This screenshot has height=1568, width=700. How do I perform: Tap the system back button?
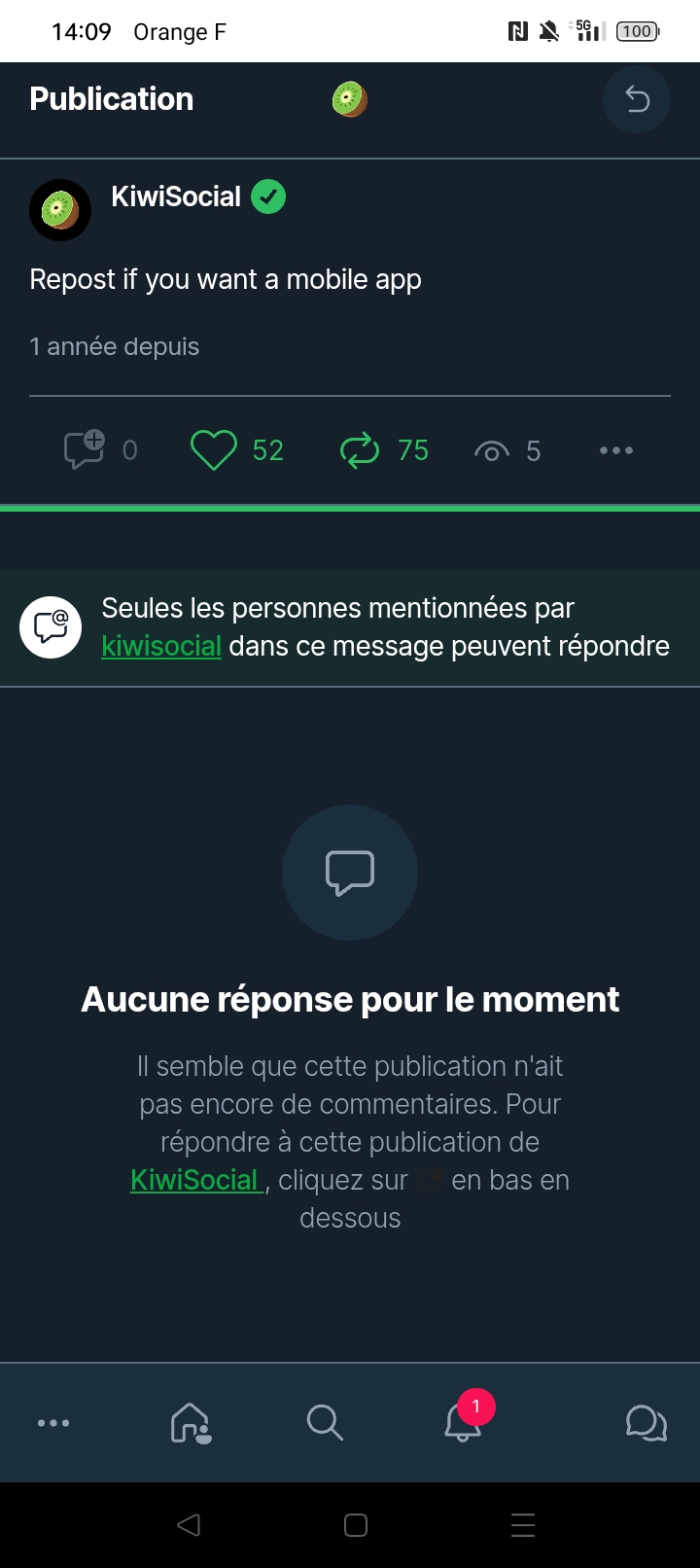[189, 1525]
